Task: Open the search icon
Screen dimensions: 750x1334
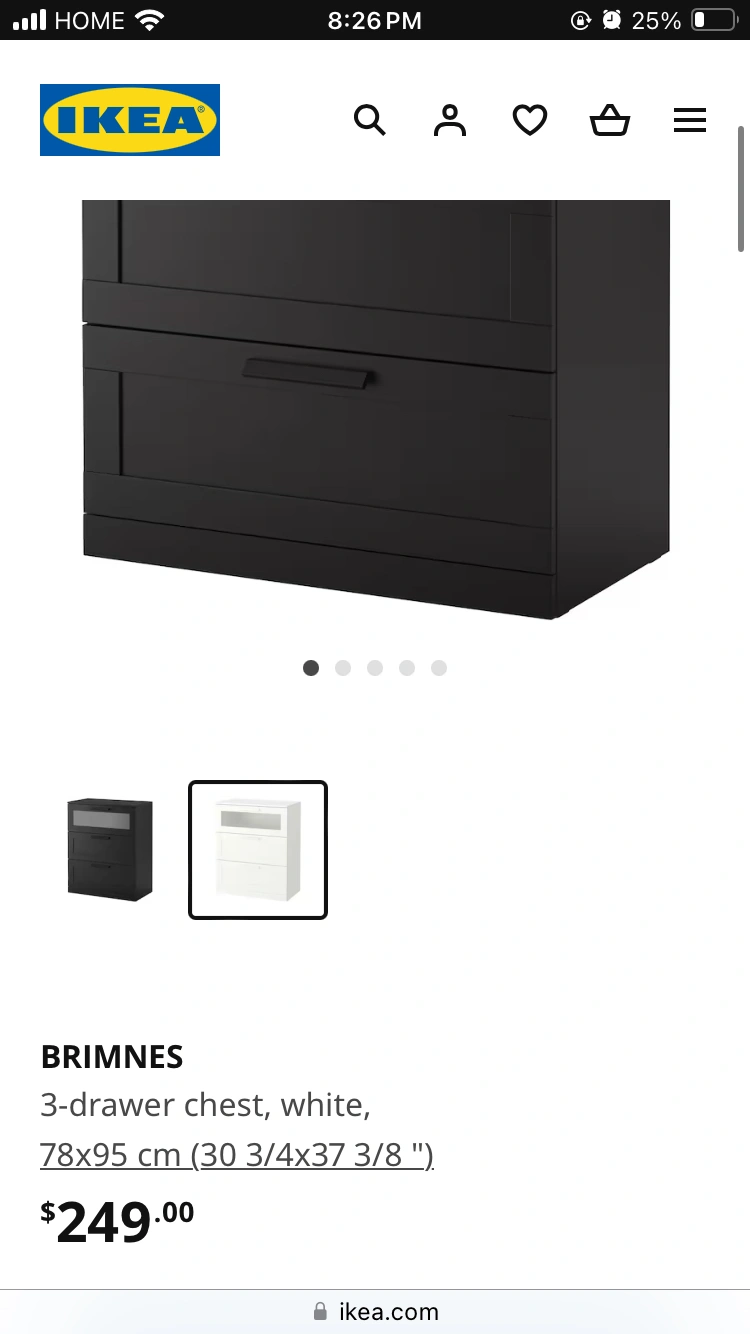Action: pyautogui.click(x=370, y=121)
